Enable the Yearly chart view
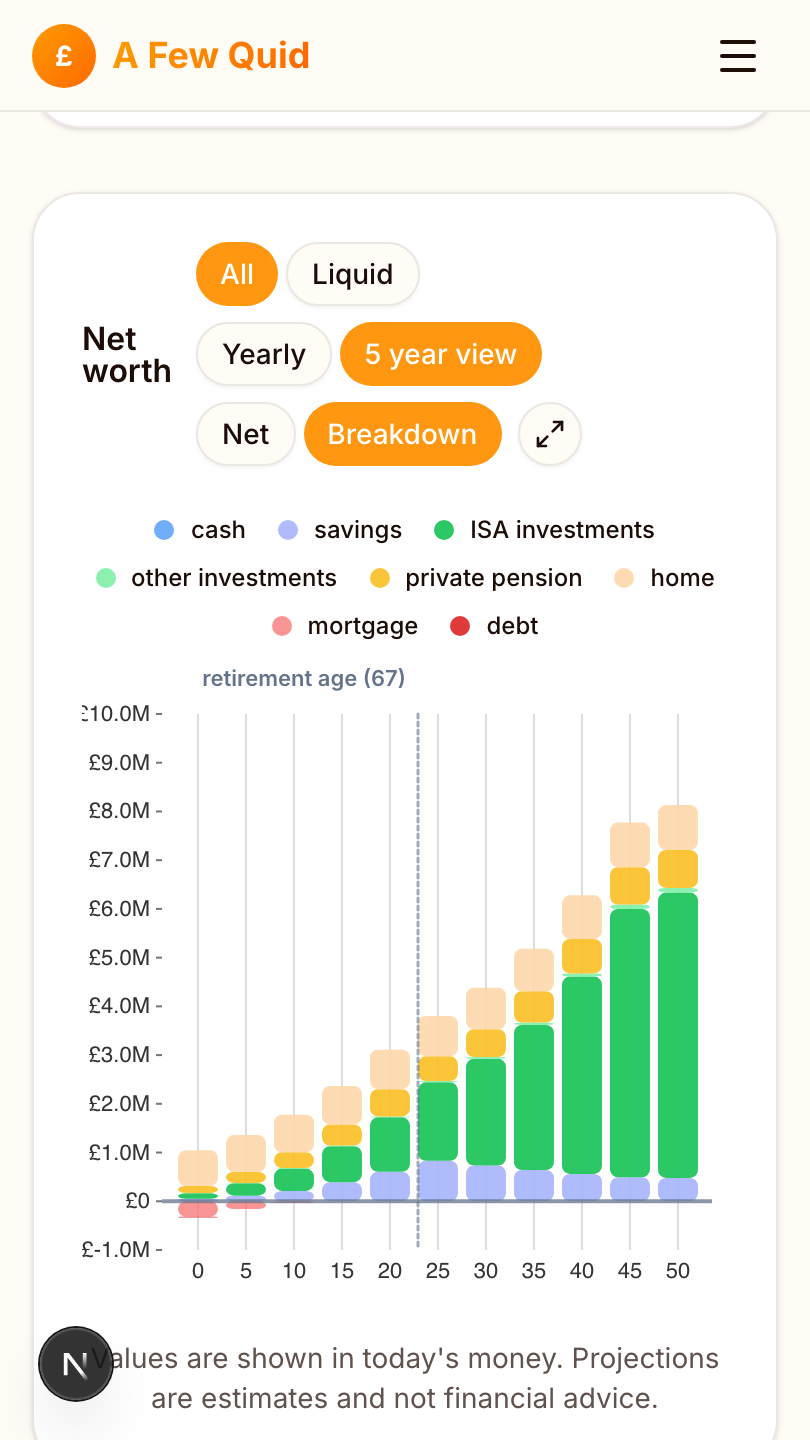The width and height of the screenshot is (810, 1440). click(x=263, y=353)
